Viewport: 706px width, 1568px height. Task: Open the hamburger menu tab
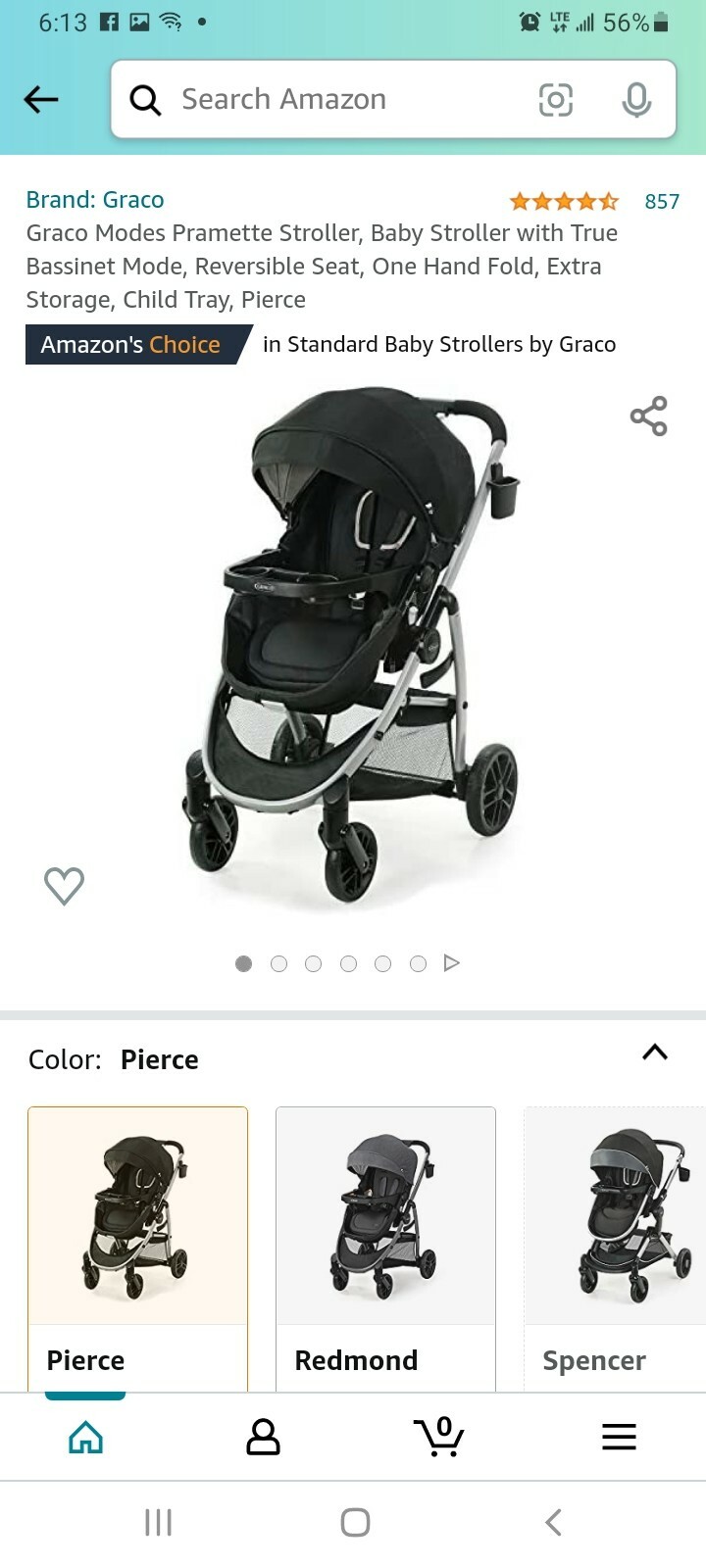click(619, 1437)
